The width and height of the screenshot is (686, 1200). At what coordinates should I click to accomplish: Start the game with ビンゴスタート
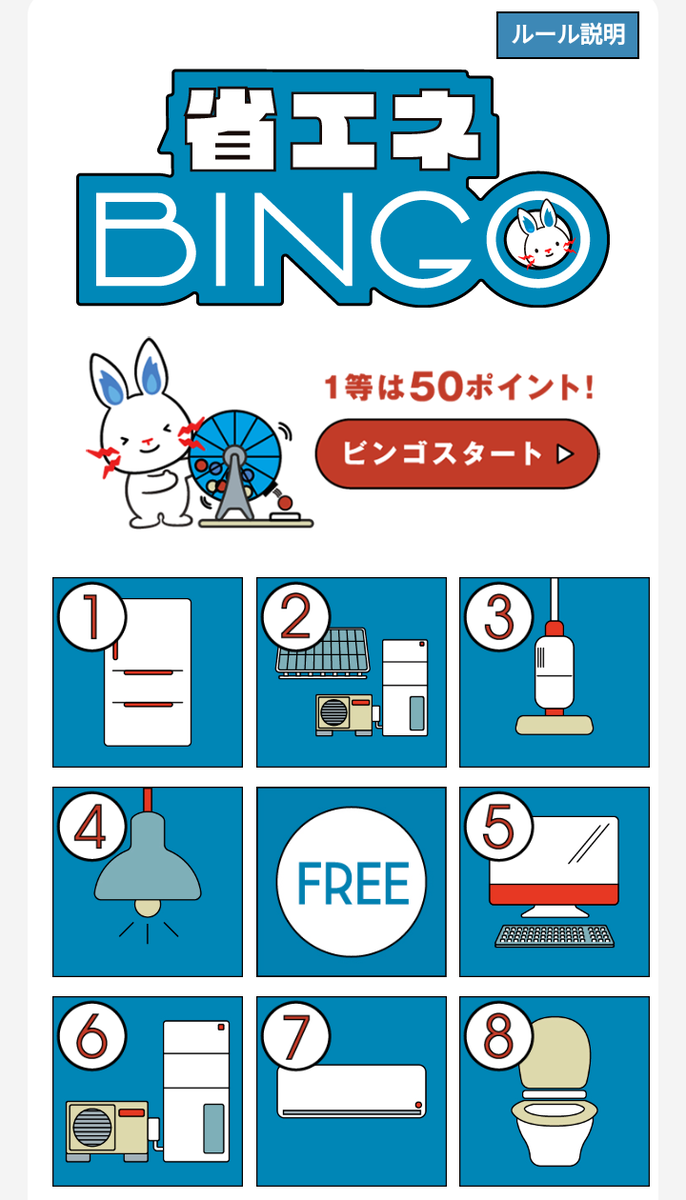457,454
